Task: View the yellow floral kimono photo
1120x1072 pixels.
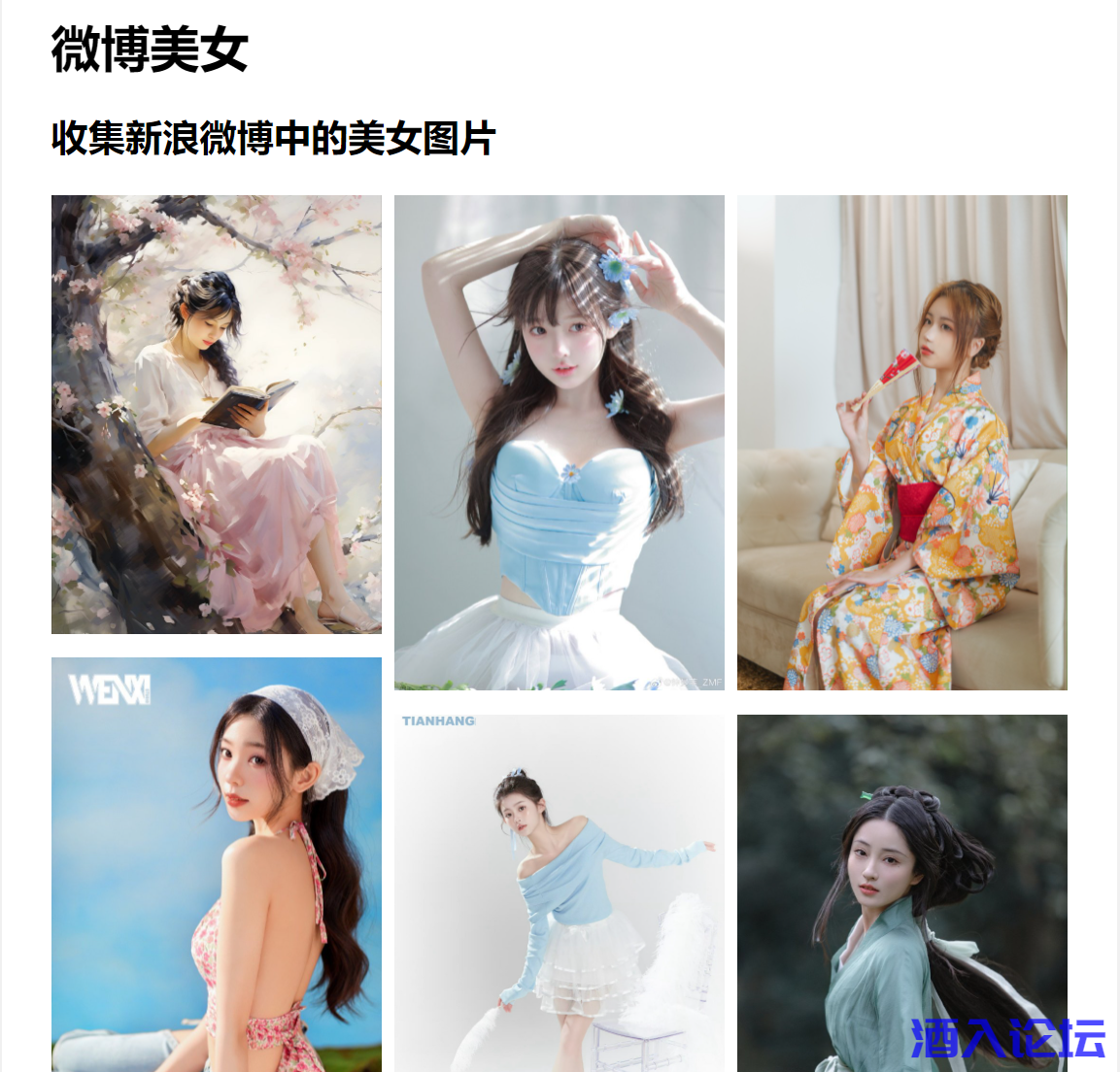Action: click(x=901, y=443)
